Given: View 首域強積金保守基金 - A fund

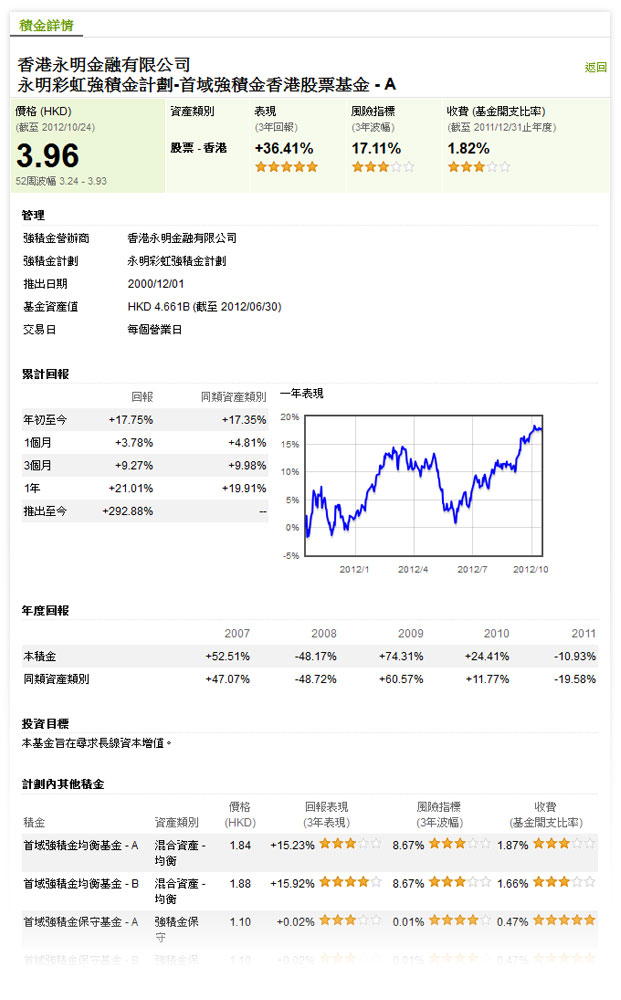Looking at the screenshot, I should click(x=80, y=921).
